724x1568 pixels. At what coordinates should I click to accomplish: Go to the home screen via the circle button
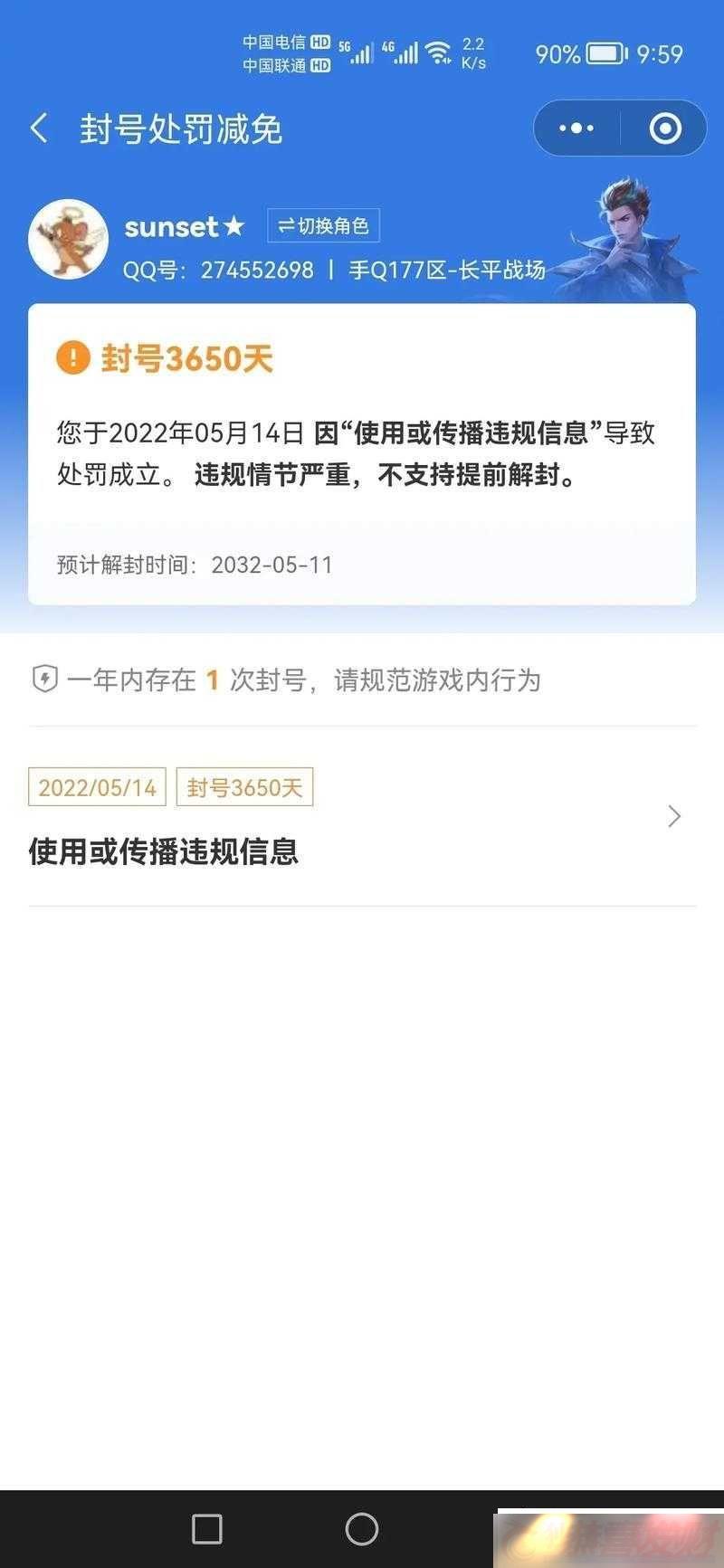click(x=362, y=1529)
